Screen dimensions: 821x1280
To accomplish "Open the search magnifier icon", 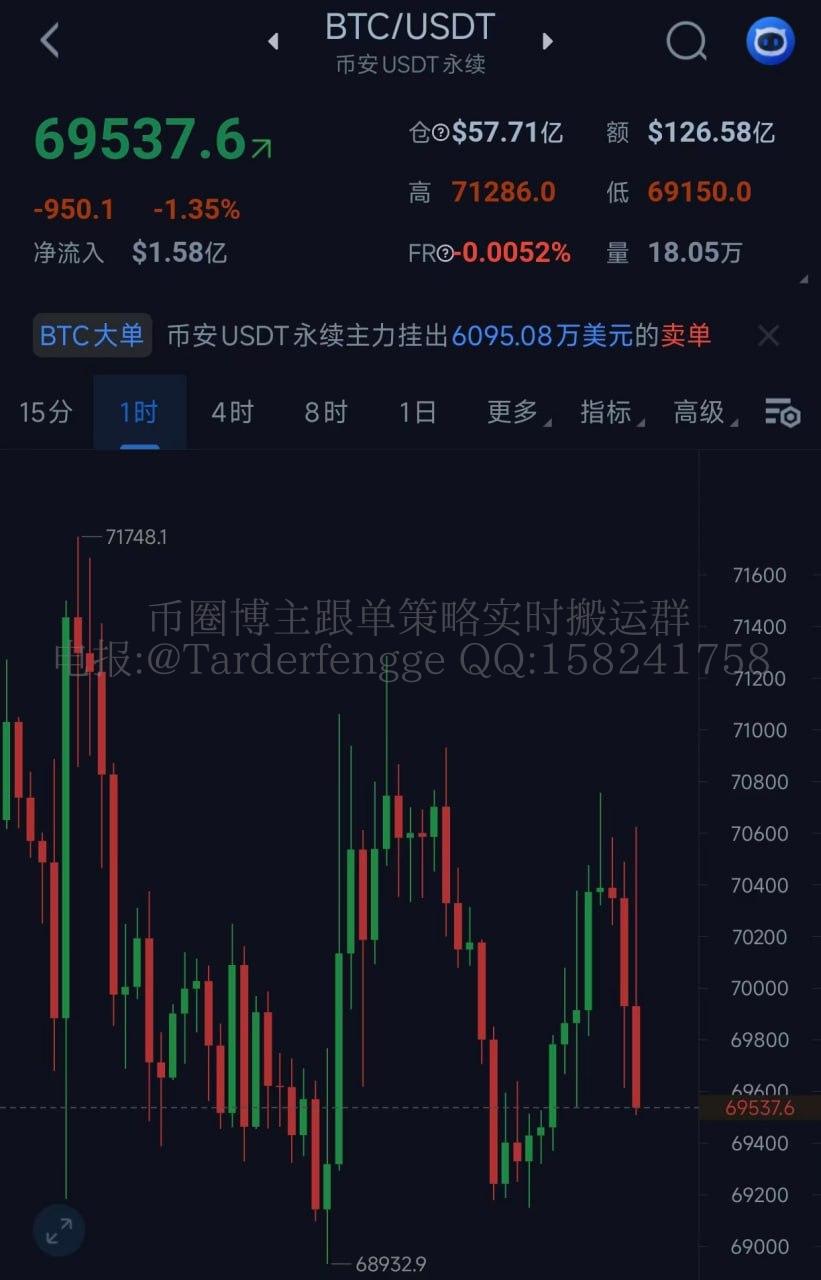I will coord(686,41).
